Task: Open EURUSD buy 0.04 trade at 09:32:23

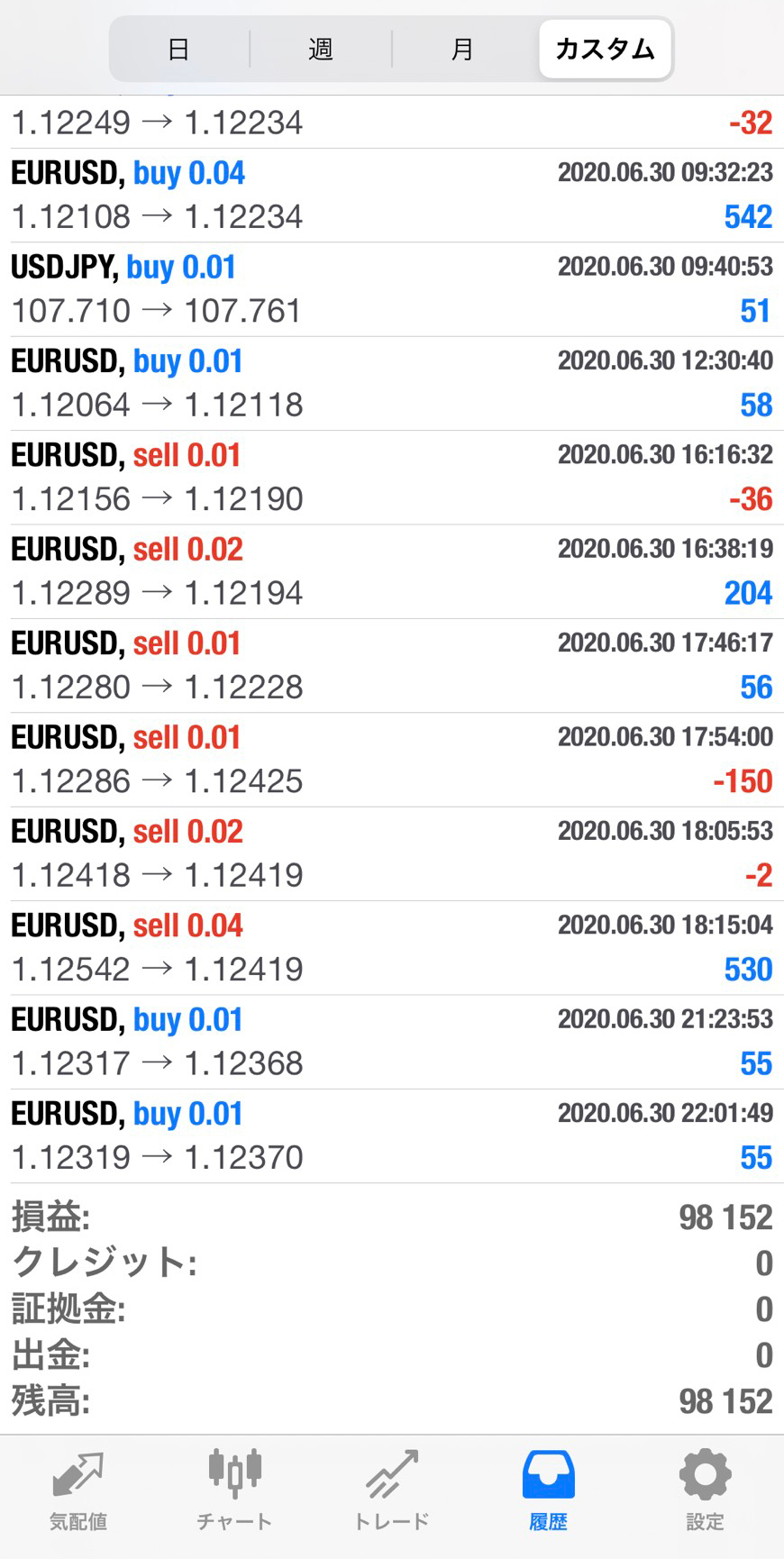Action: [x=391, y=196]
